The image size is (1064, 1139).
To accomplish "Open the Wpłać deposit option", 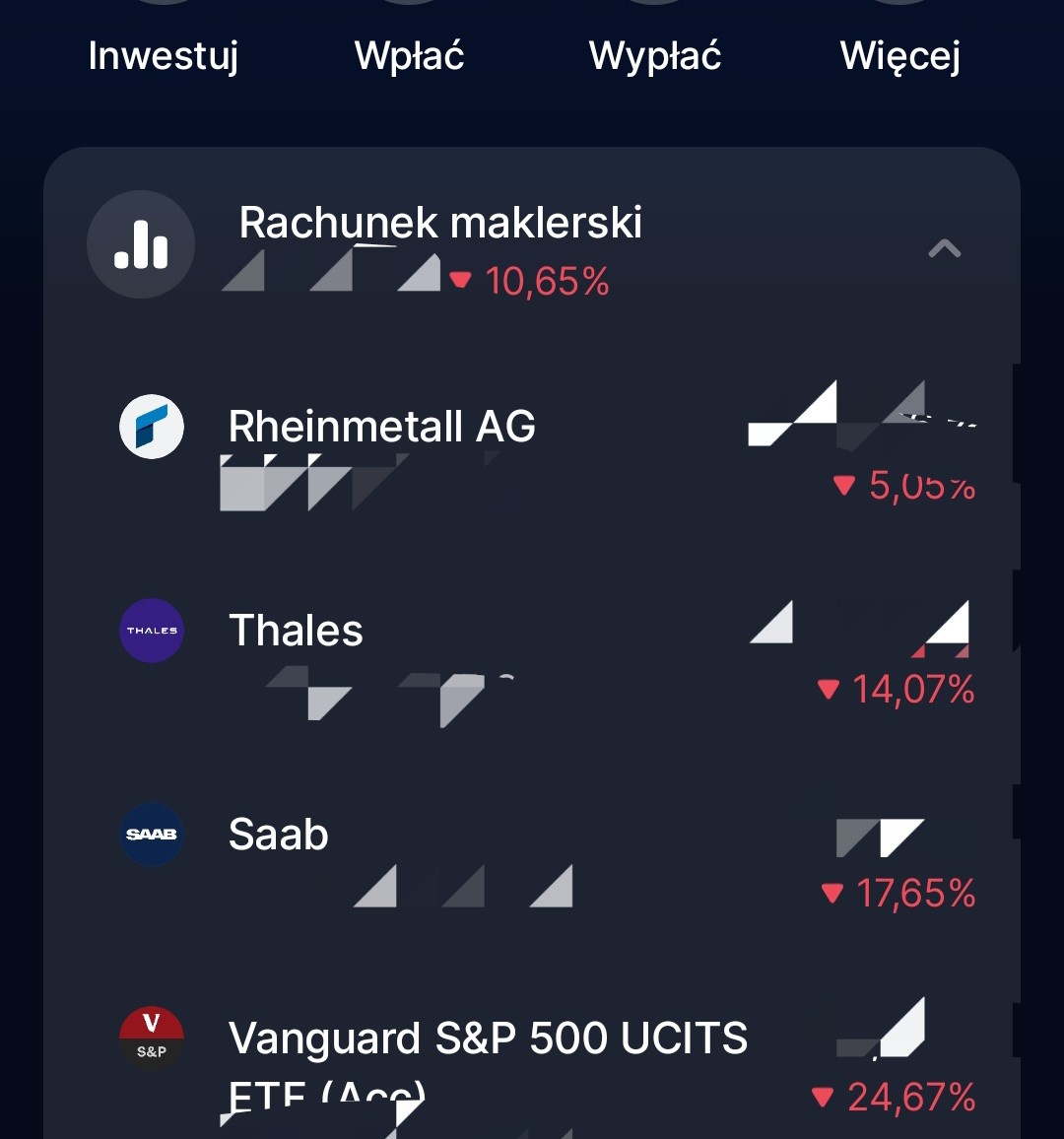I will (409, 55).
